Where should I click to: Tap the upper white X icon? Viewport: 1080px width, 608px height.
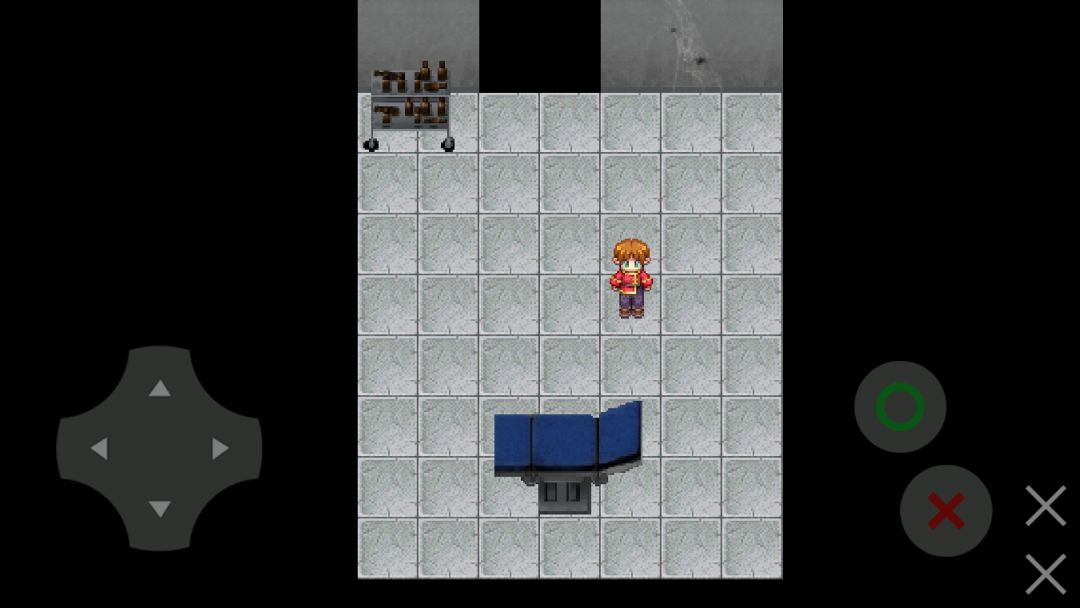point(1045,506)
